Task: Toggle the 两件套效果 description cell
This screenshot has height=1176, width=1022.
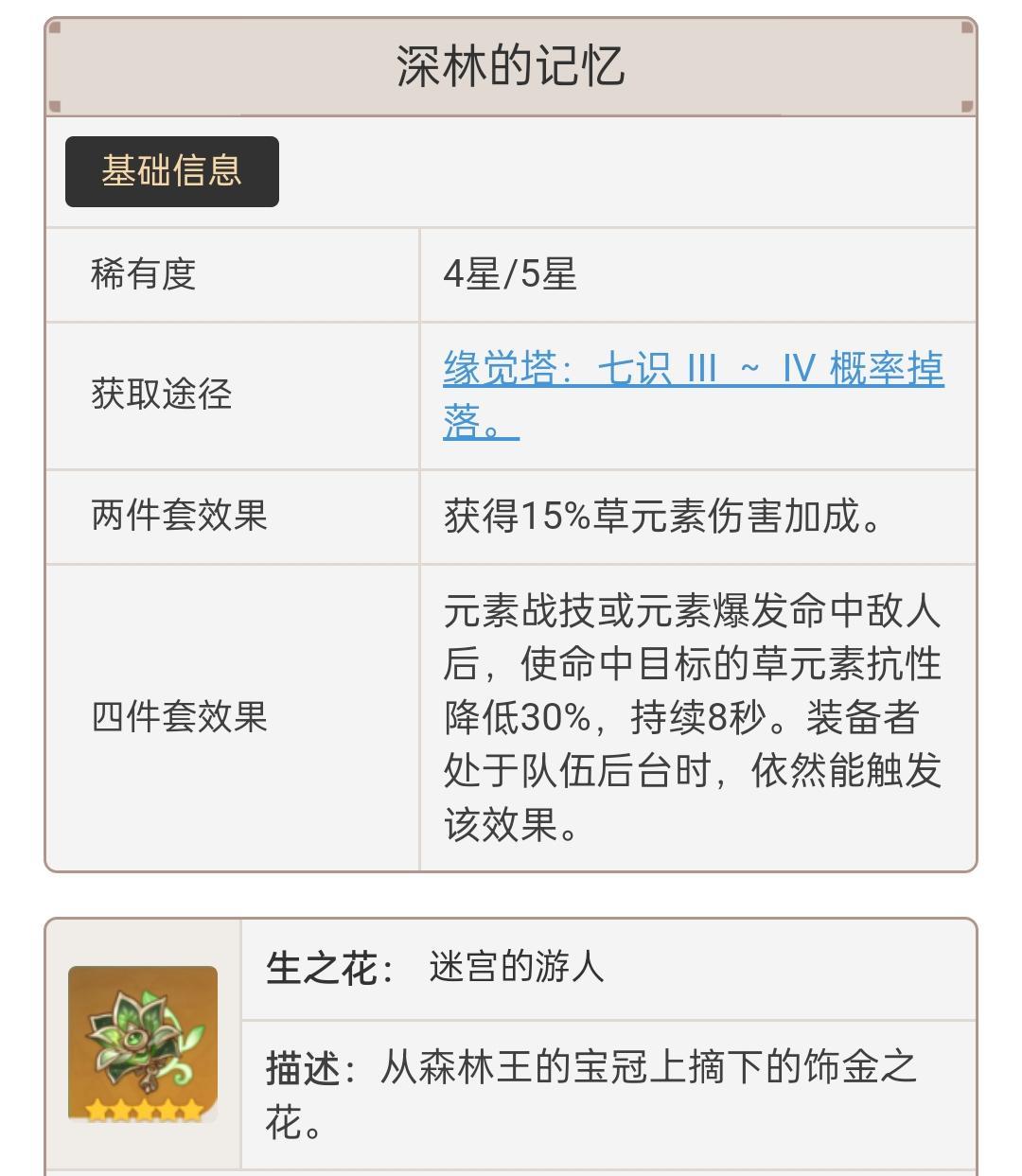Action: coord(662,515)
